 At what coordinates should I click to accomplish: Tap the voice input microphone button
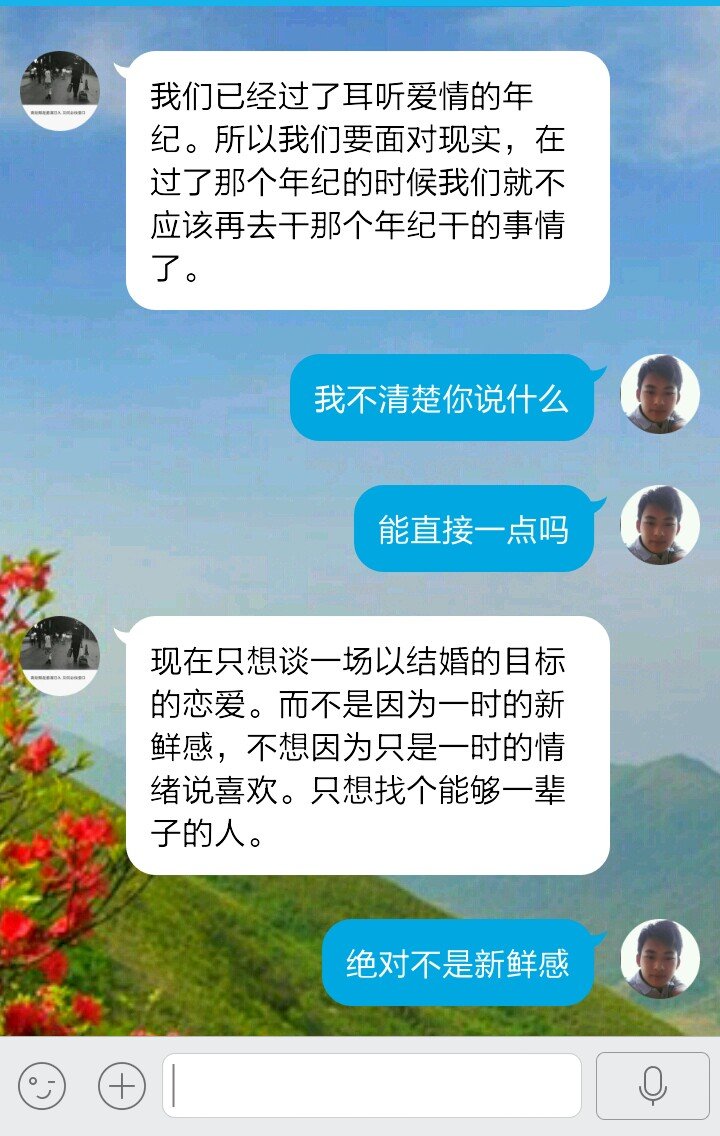652,1086
